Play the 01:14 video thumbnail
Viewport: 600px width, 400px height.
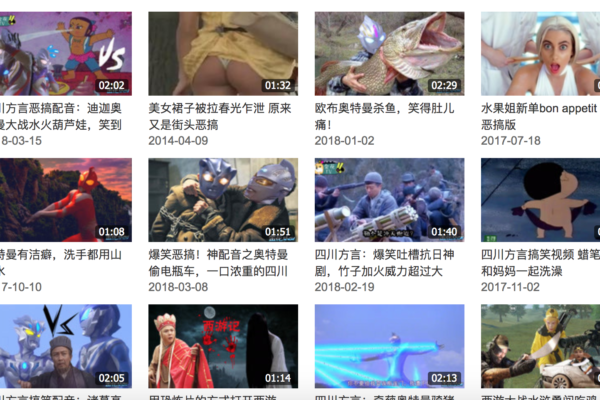(x=222, y=346)
